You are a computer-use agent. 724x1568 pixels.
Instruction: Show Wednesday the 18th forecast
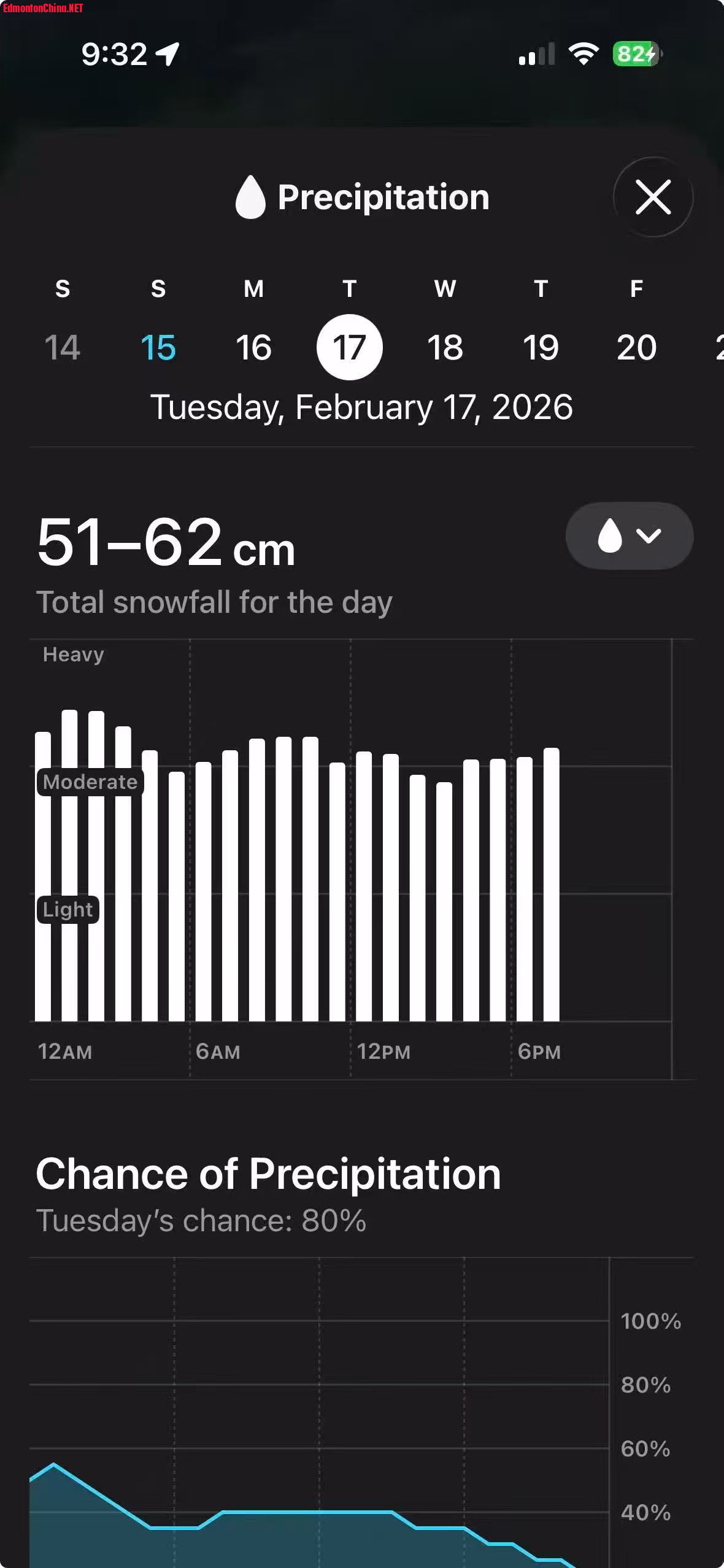pos(445,347)
